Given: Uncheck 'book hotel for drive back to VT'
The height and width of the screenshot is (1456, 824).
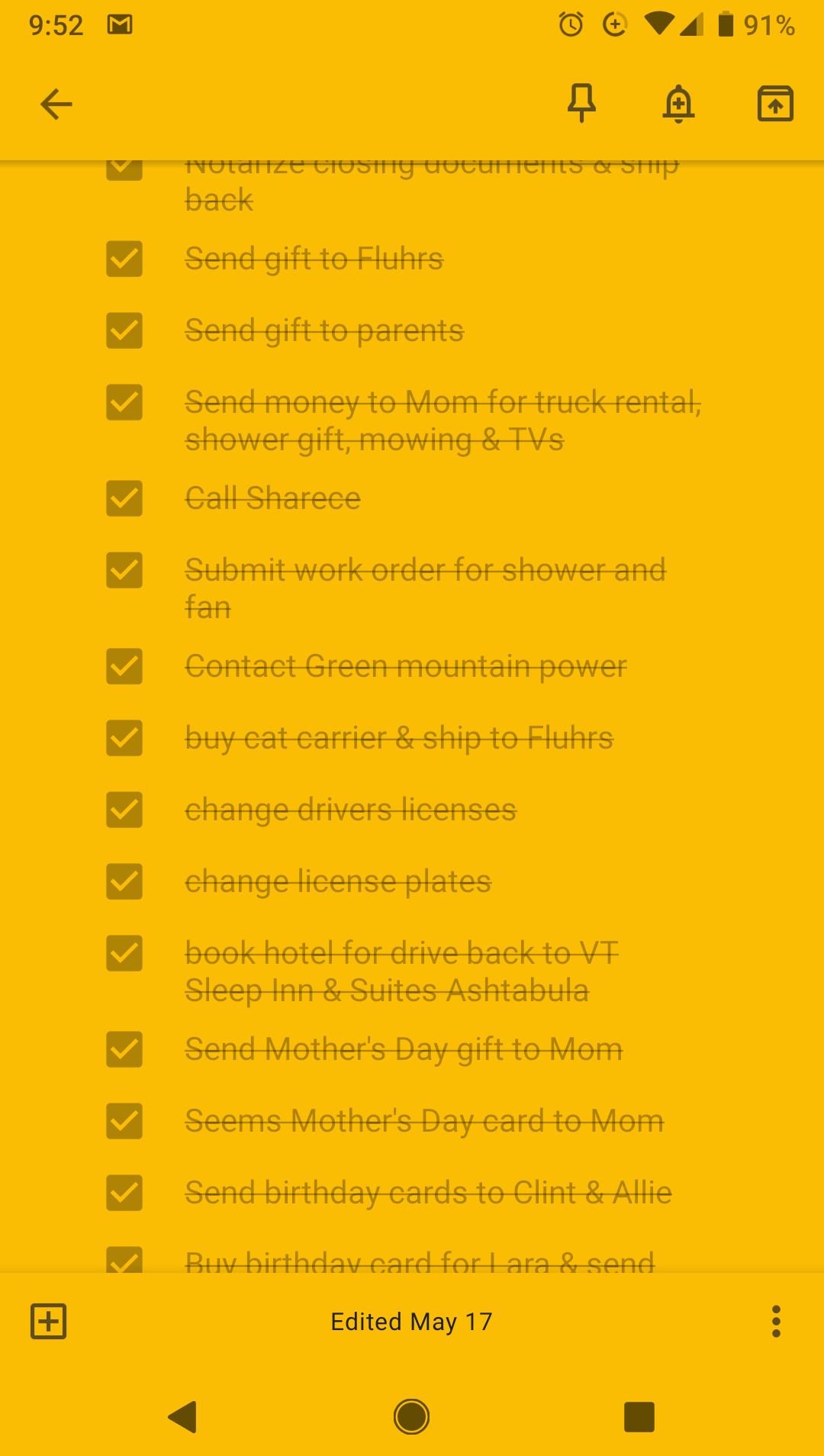Looking at the screenshot, I should 124,953.
